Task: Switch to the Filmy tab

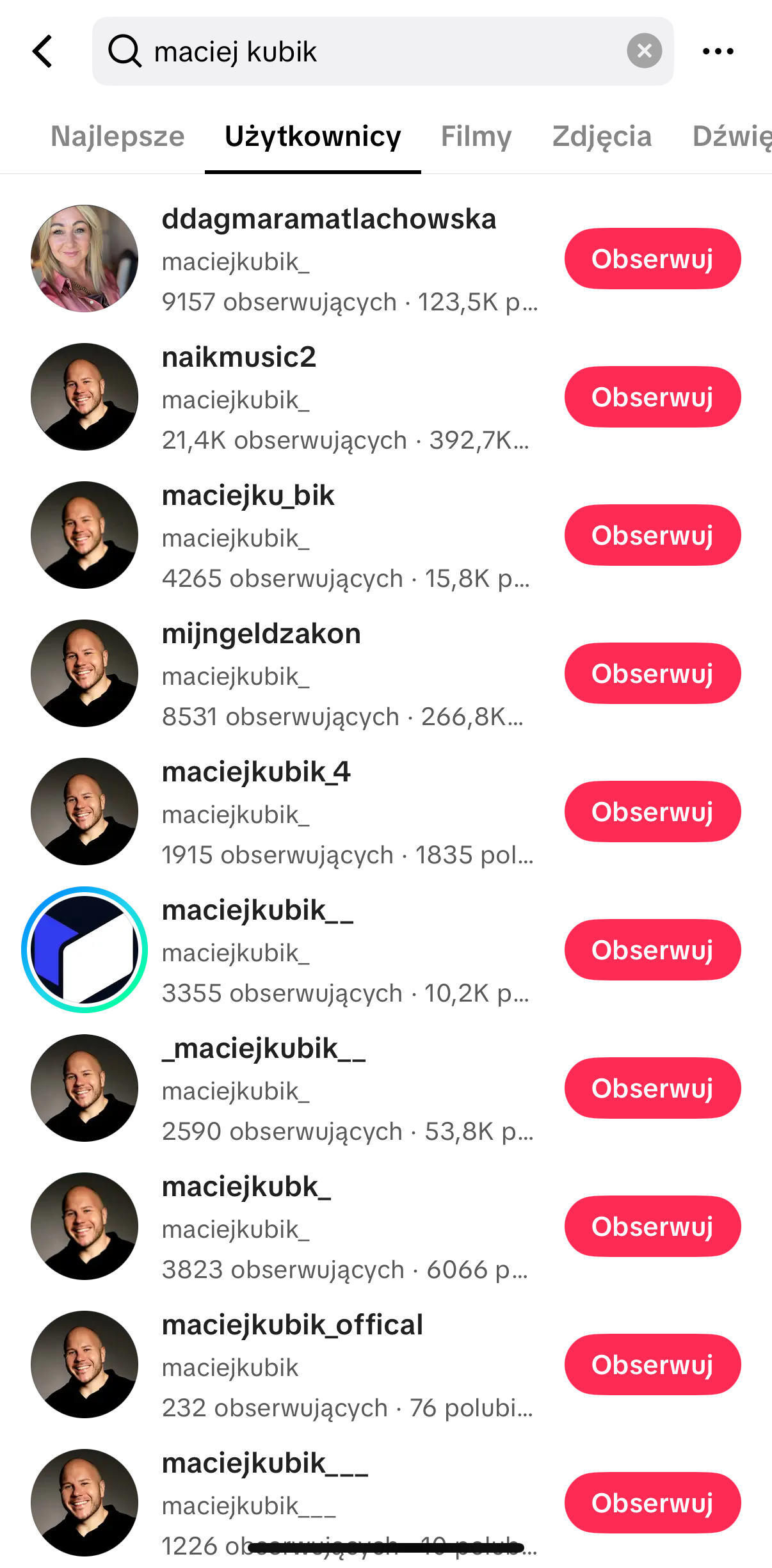Action: point(476,136)
